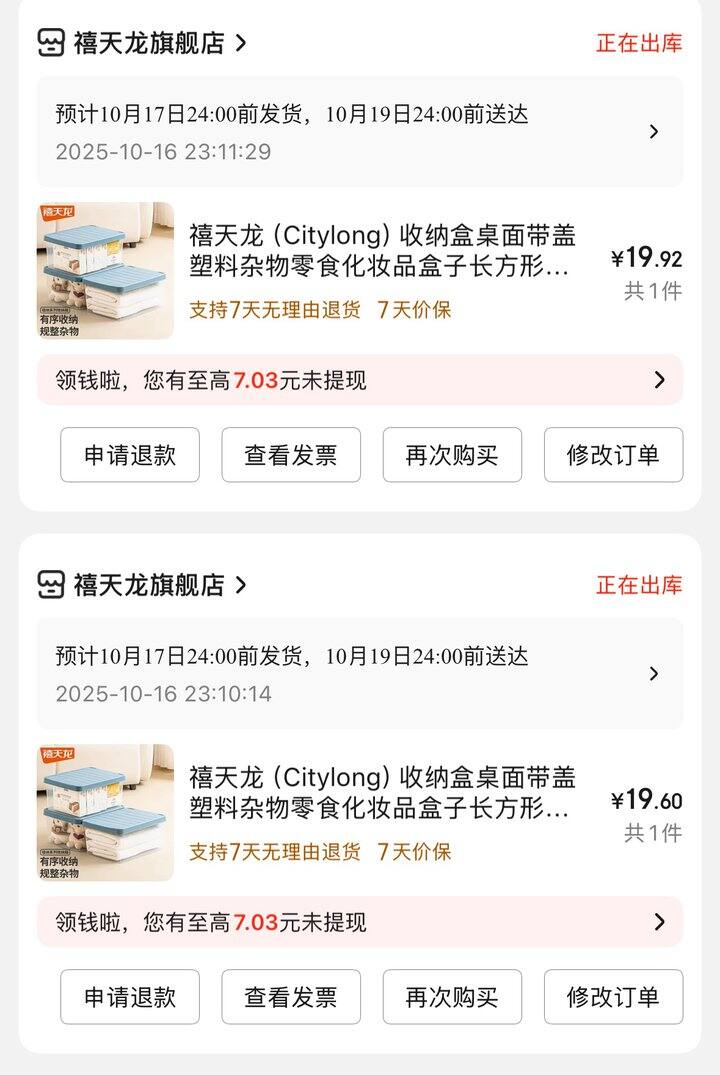Open 禧天龙旗舰店 store of the ¥19.92 order
The image size is (720, 1075).
tap(148, 43)
